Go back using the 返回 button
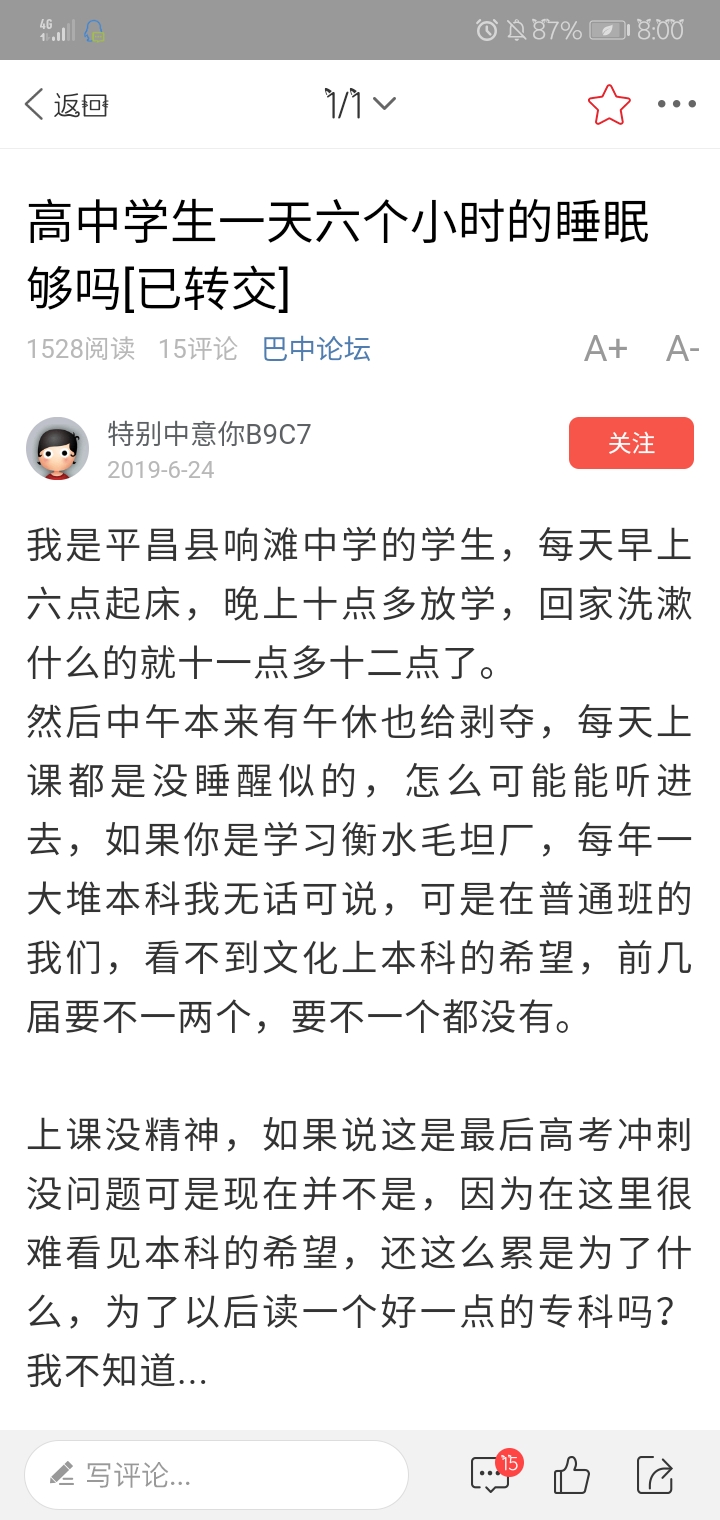This screenshot has width=720, height=1520. pyautogui.click(x=67, y=104)
